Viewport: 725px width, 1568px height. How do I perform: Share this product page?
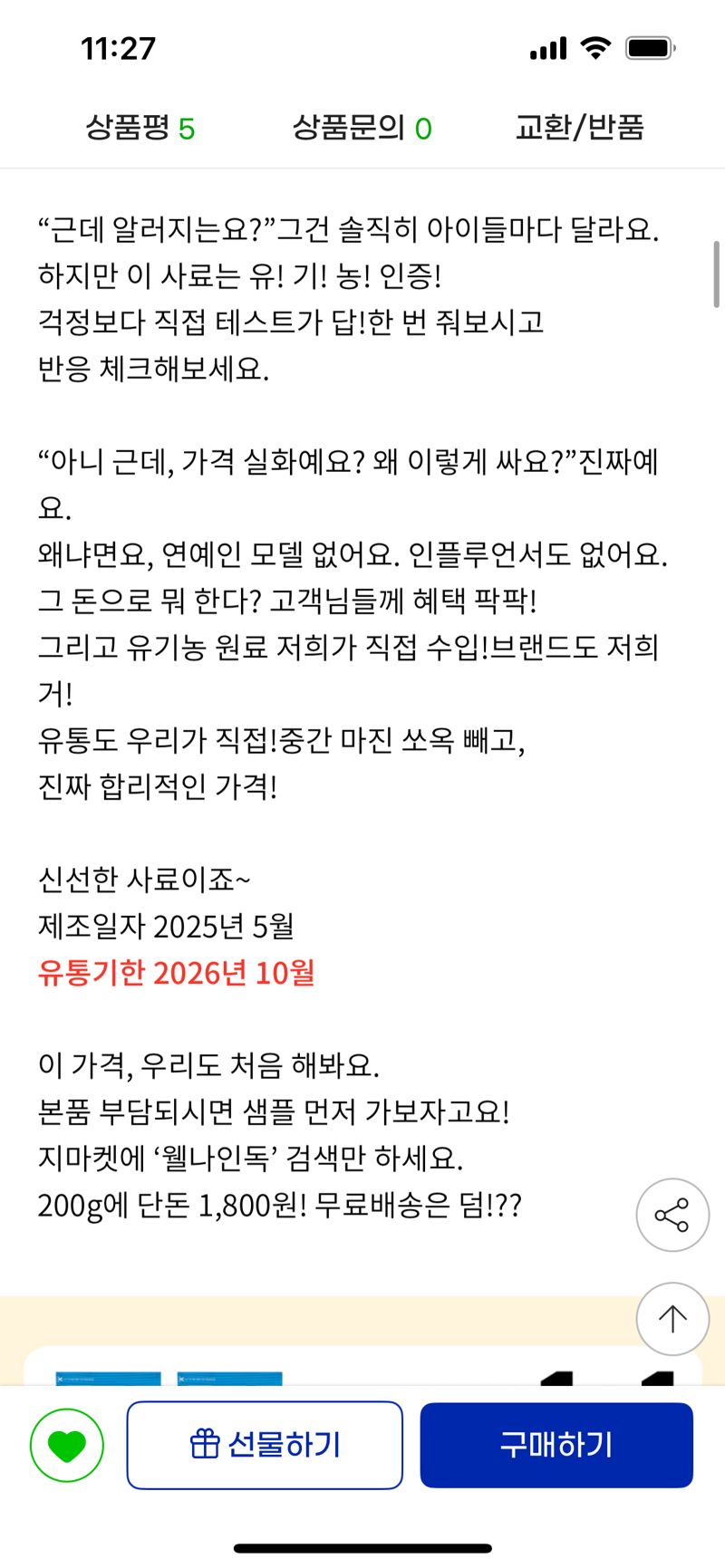[672, 1216]
